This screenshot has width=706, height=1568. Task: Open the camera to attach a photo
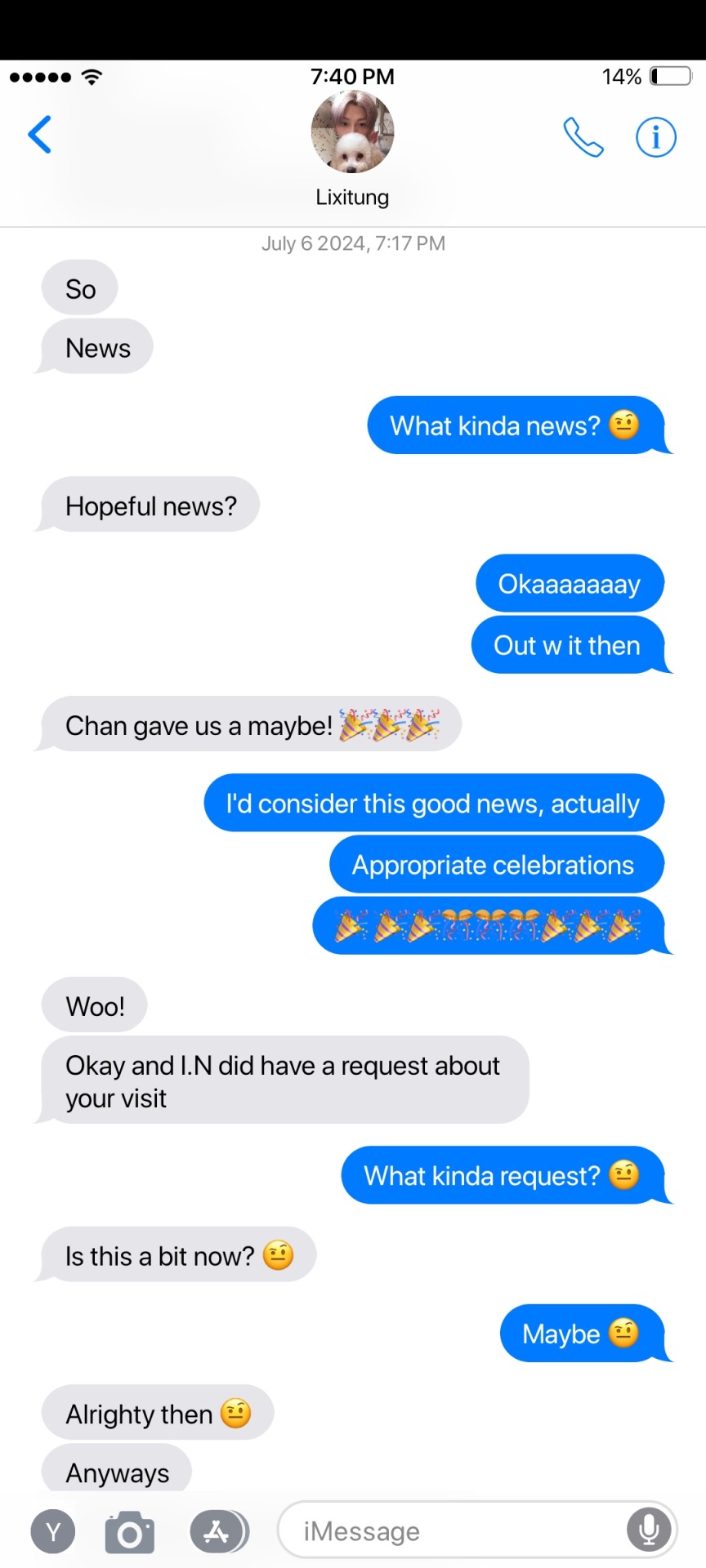[130, 1532]
